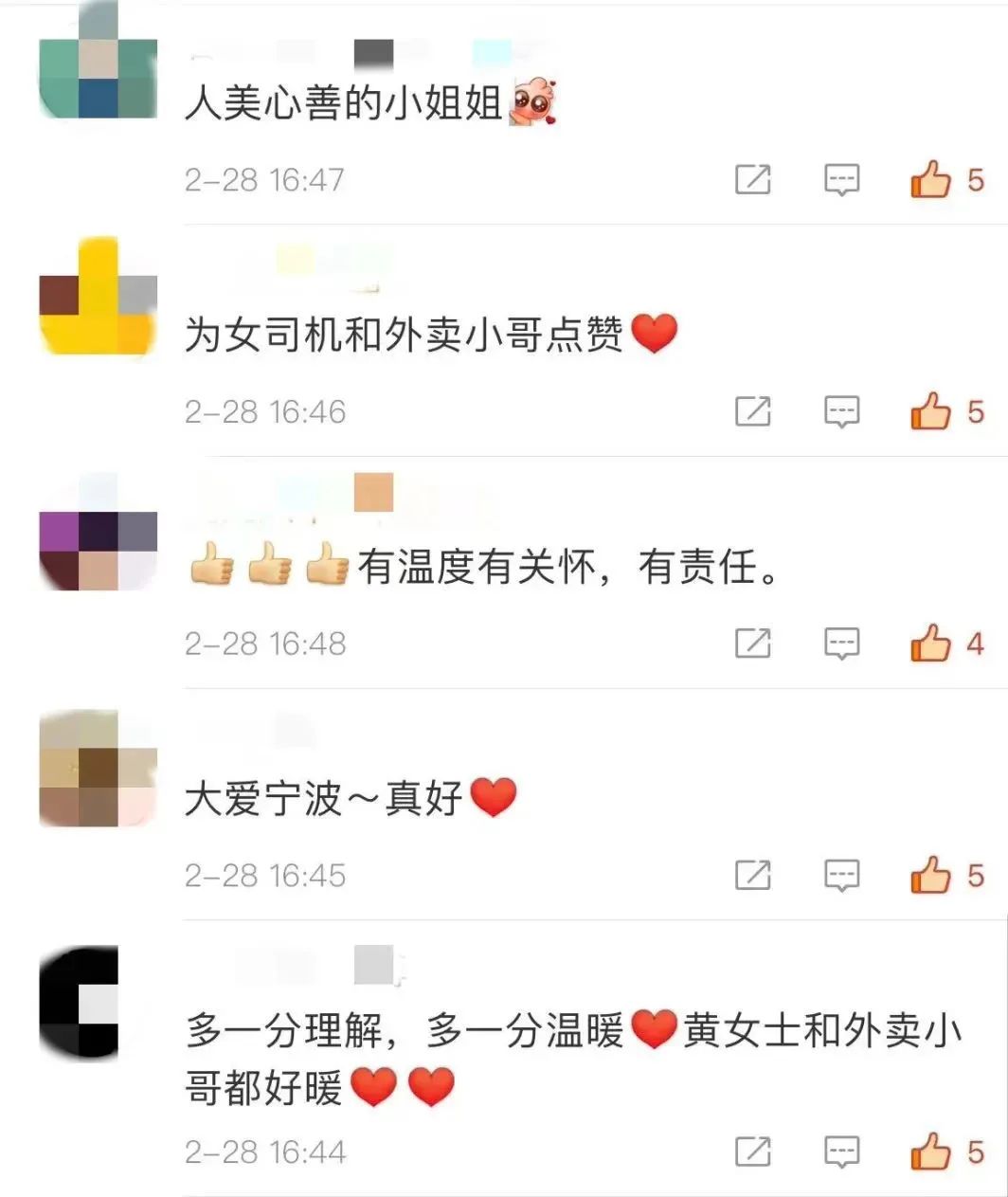Image resolution: width=1008 pixels, height=1197 pixels.
Task: Repost the comment 人美心善的小姐姐
Action: pyautogui.click(x=753, y=179)
